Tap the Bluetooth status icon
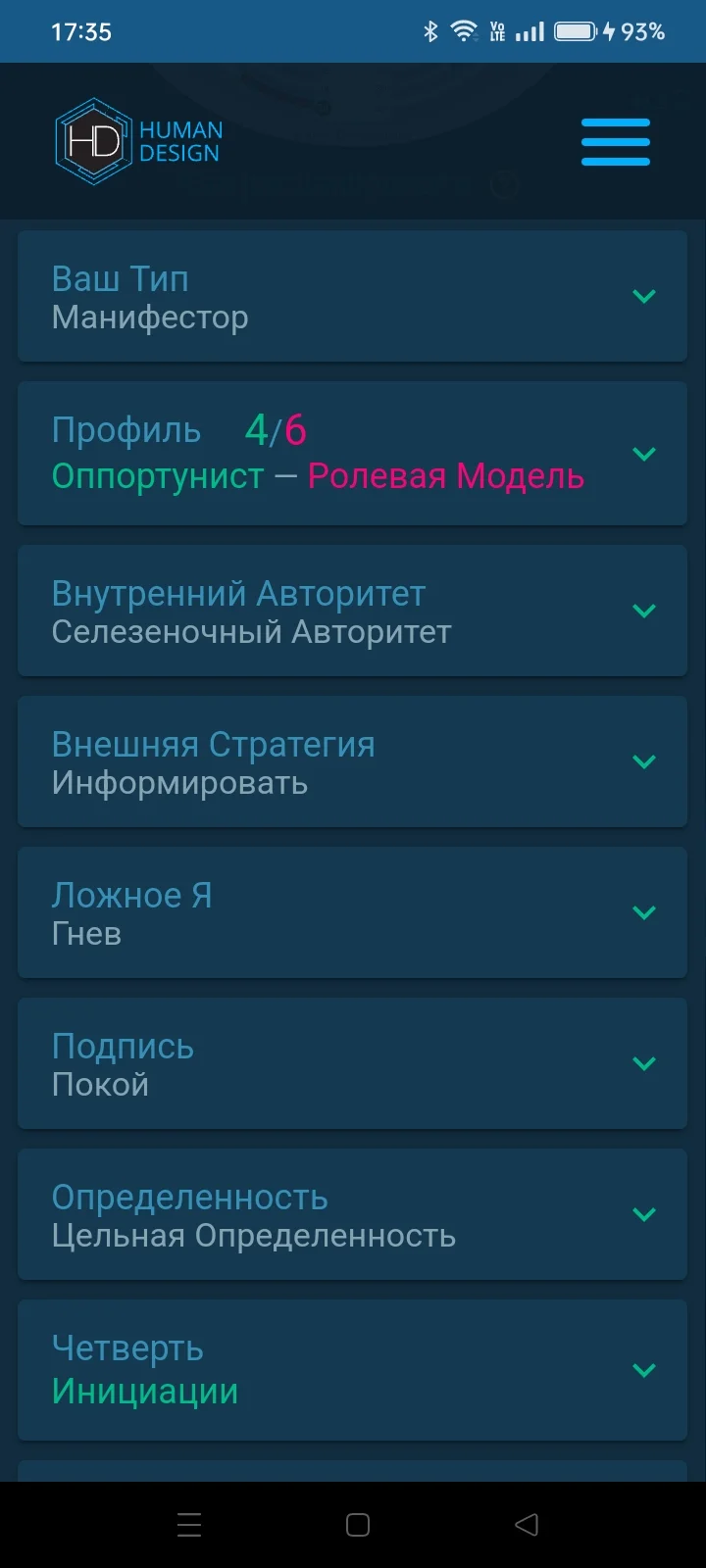This screenshot has width=706, height=1568. pyautogui.click(x=429, y=30)
